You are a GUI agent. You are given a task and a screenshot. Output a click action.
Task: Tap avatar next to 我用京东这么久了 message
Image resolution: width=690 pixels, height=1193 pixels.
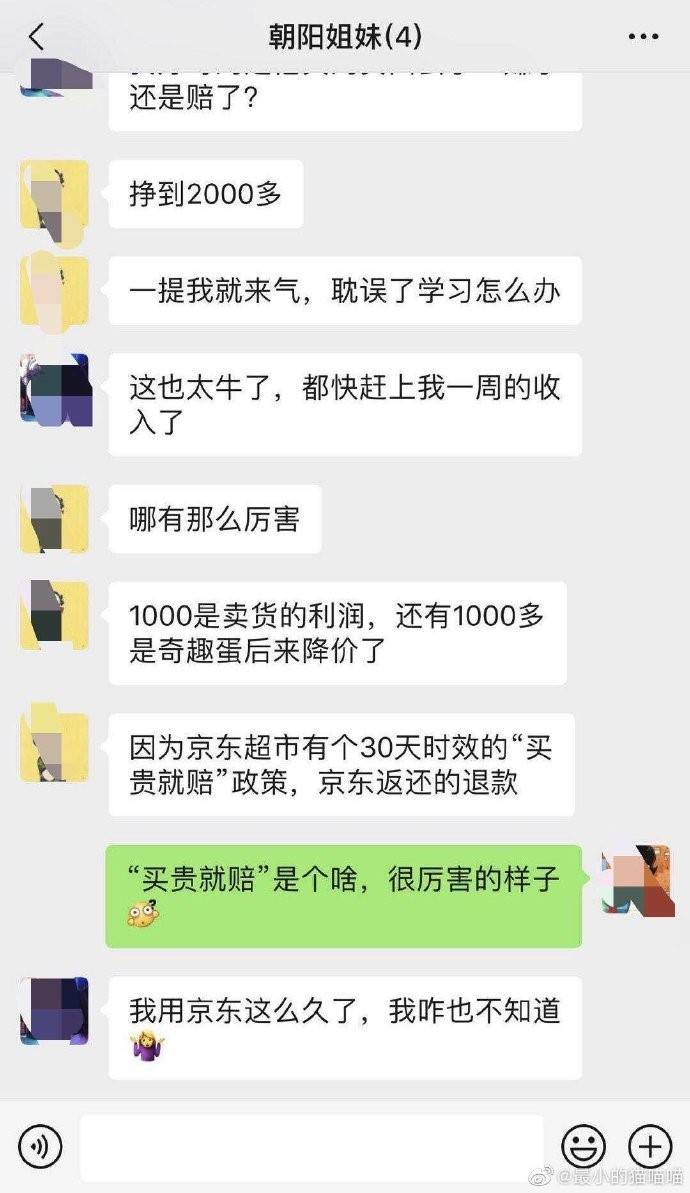54,1011
